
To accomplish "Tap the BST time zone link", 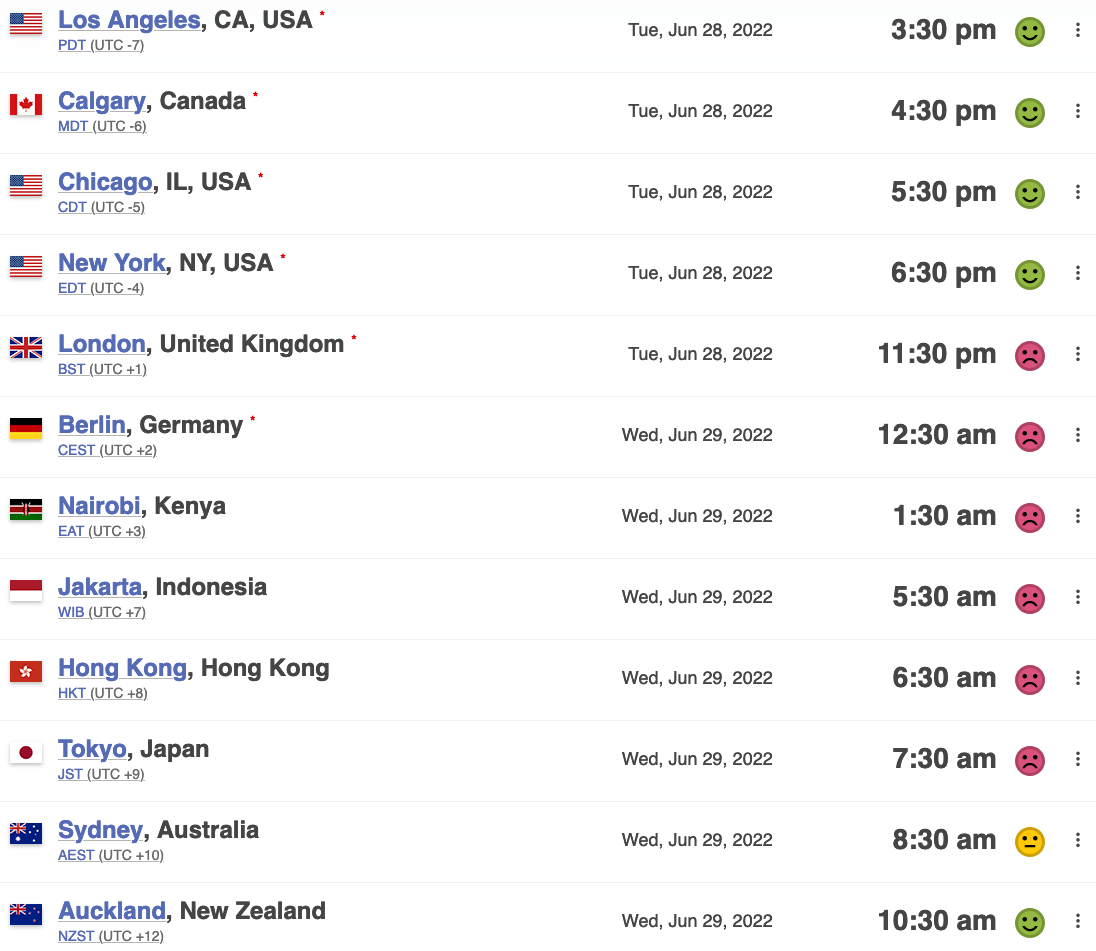I will coord(72,370).
